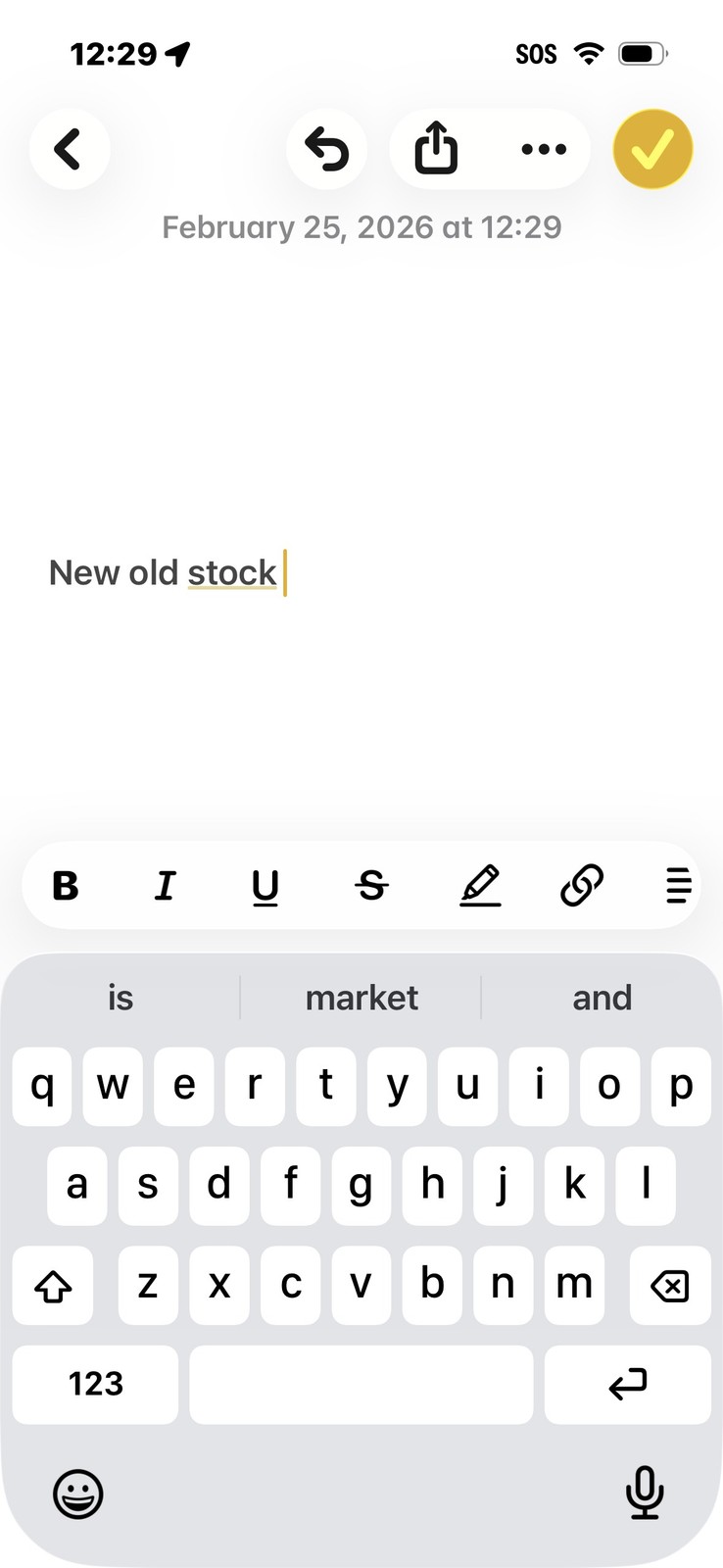
Task: Confirm the note with the yellow checkmark
Action: 652,150
